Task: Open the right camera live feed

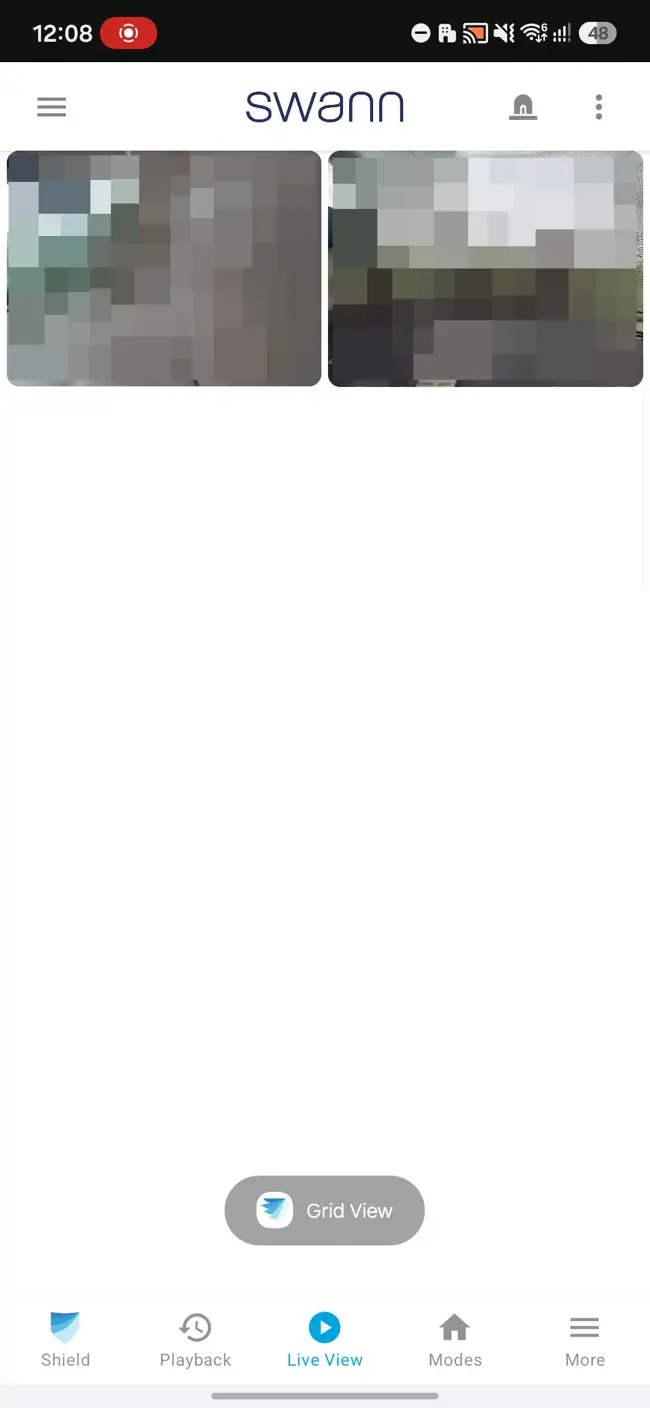Action: [x=485, y=268]
